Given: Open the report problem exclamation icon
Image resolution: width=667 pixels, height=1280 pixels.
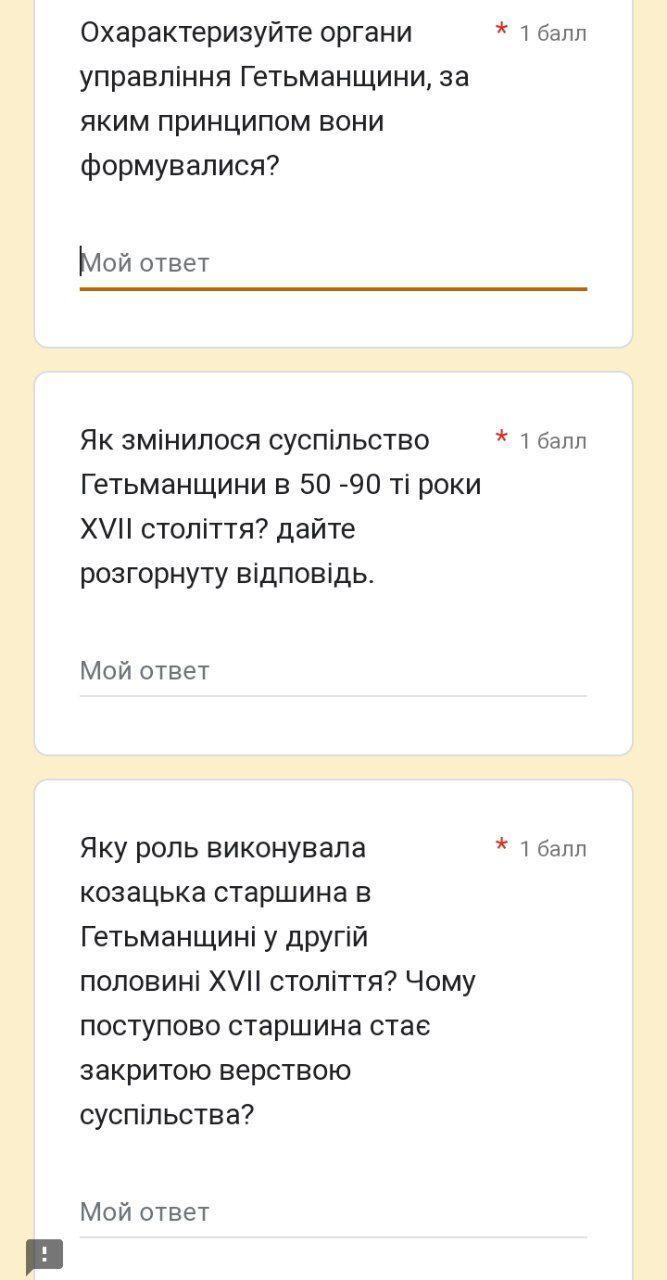Looking at the screenshot, I should (x=44, y=1255).
